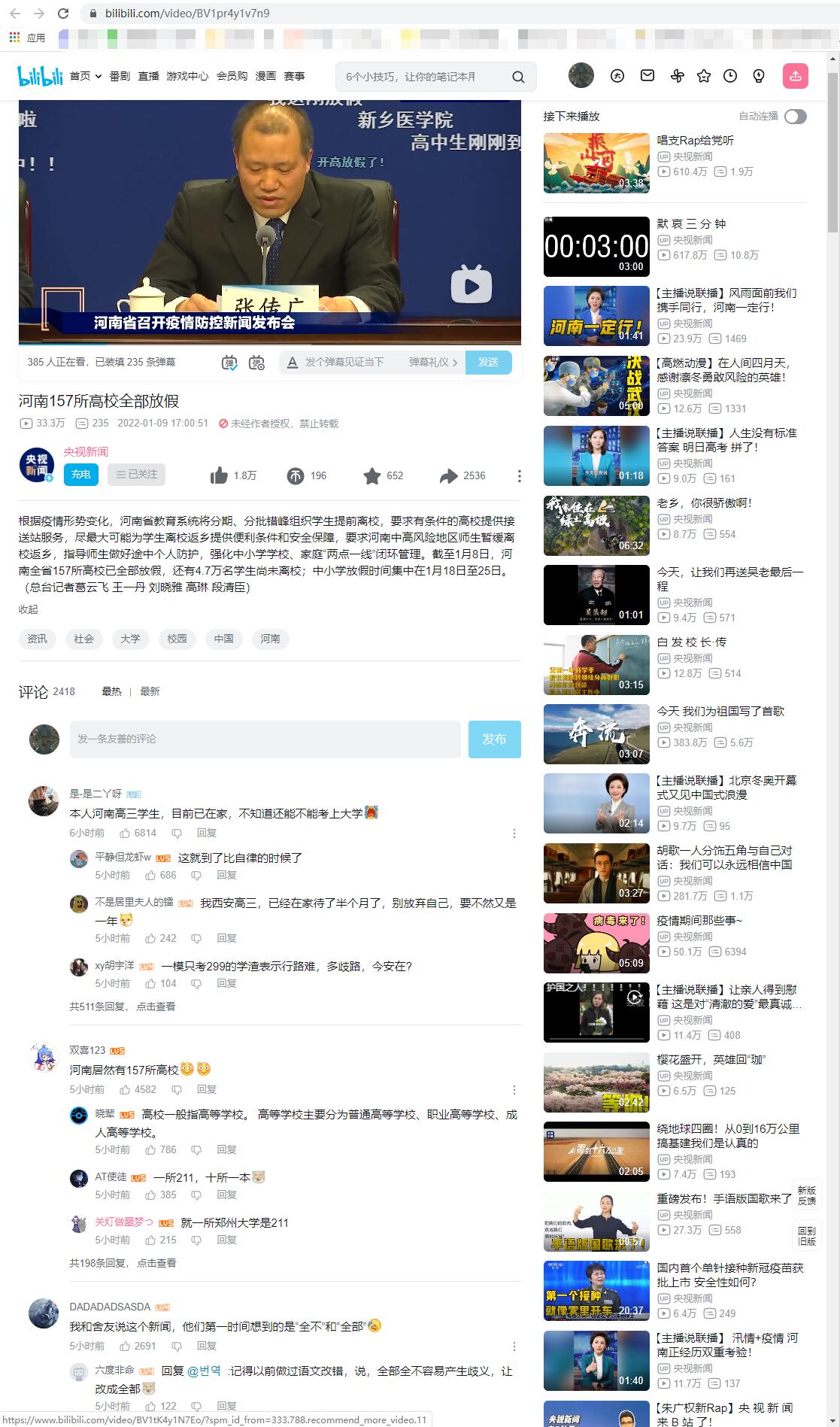This screenshot has height=1427, width=840.
Task: Play the video with the player's play button
Action: pyautogui.click(x=471, y=284)
